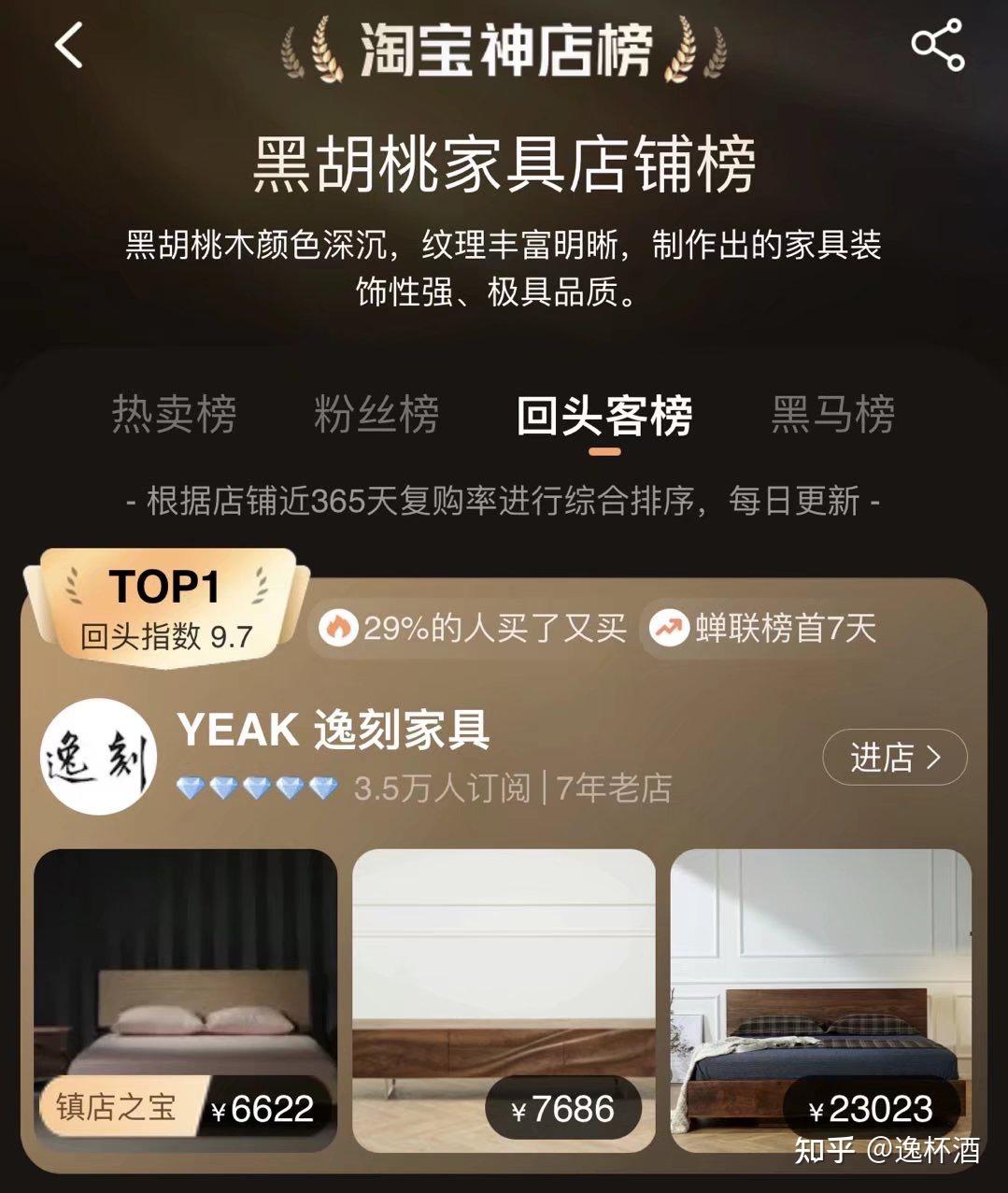The height and width of the screenshot is (1193, 1008).
Task: Open the ¥7686 cabinet product
Action: pyautogui.click(x=504, y=1000)
